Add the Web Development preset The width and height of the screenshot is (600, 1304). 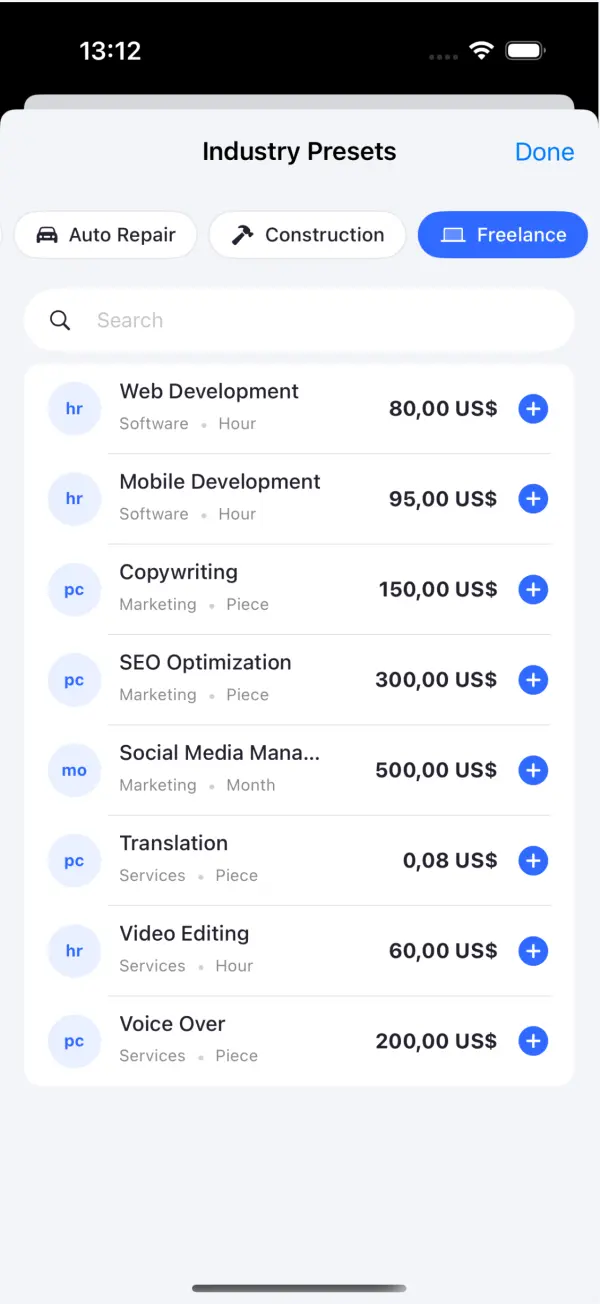[533, 409]
